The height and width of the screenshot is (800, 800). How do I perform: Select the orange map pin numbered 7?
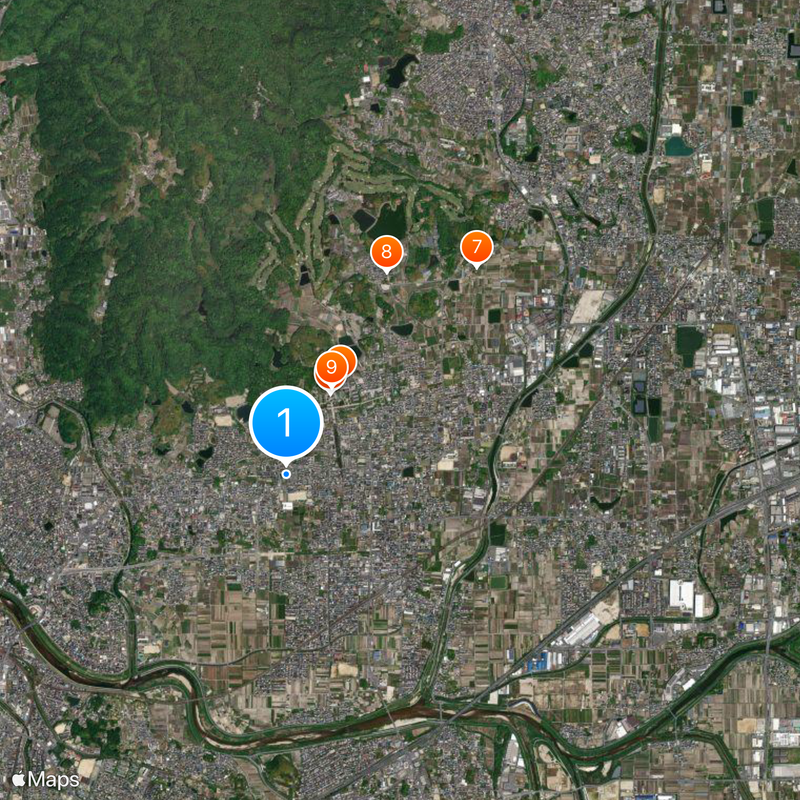click(476, 247)
